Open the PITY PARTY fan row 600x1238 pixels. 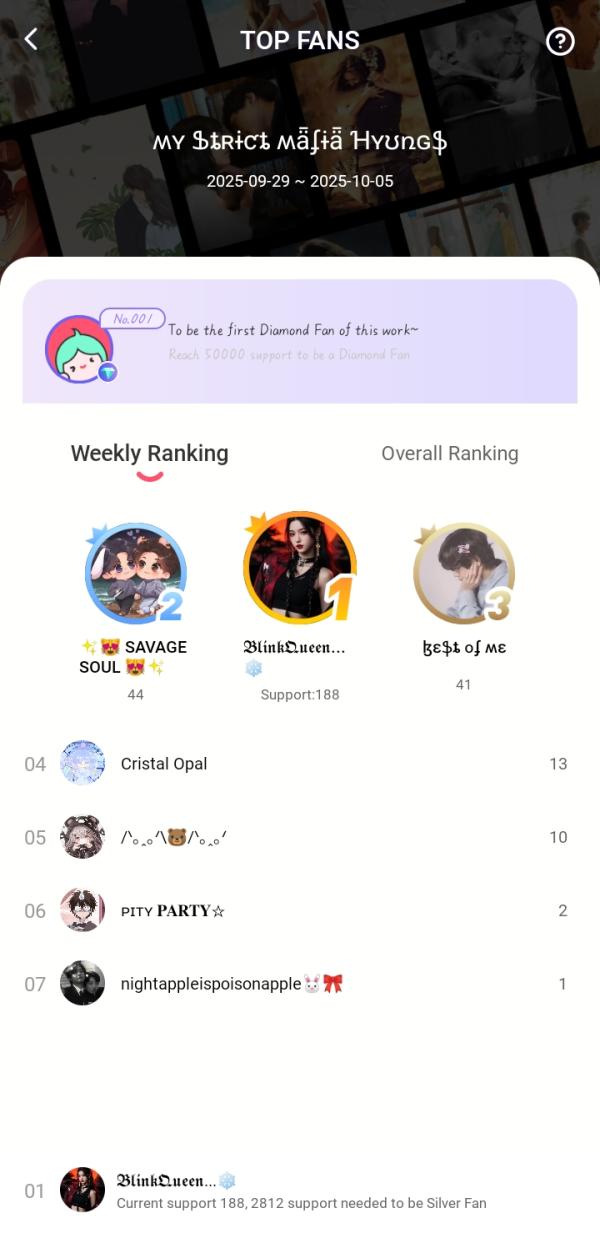300,911
